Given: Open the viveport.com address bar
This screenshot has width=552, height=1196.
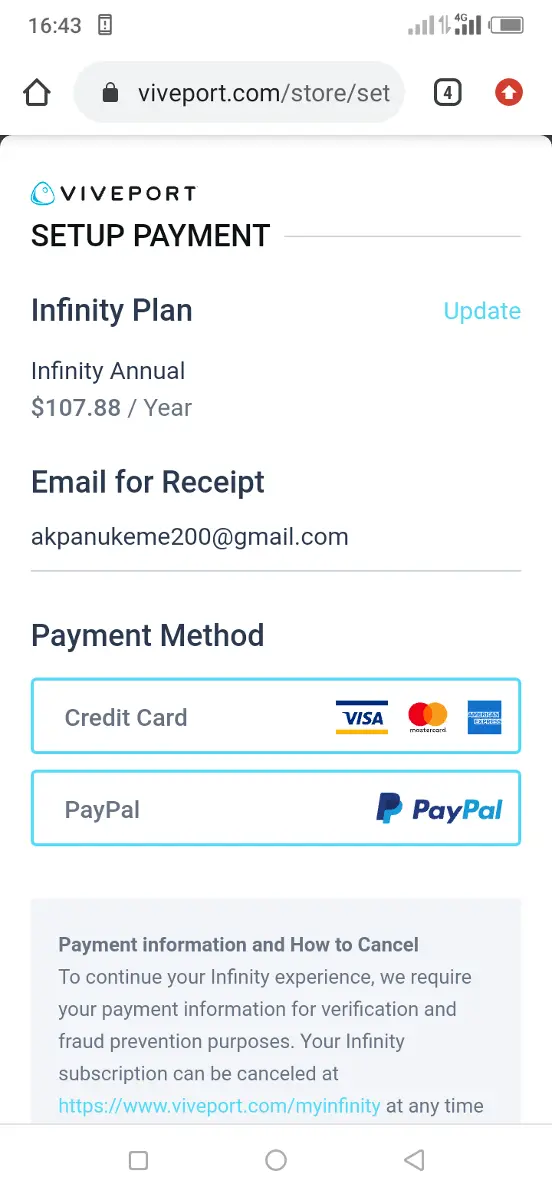Looking at the screenshot, I should [239, 93].
